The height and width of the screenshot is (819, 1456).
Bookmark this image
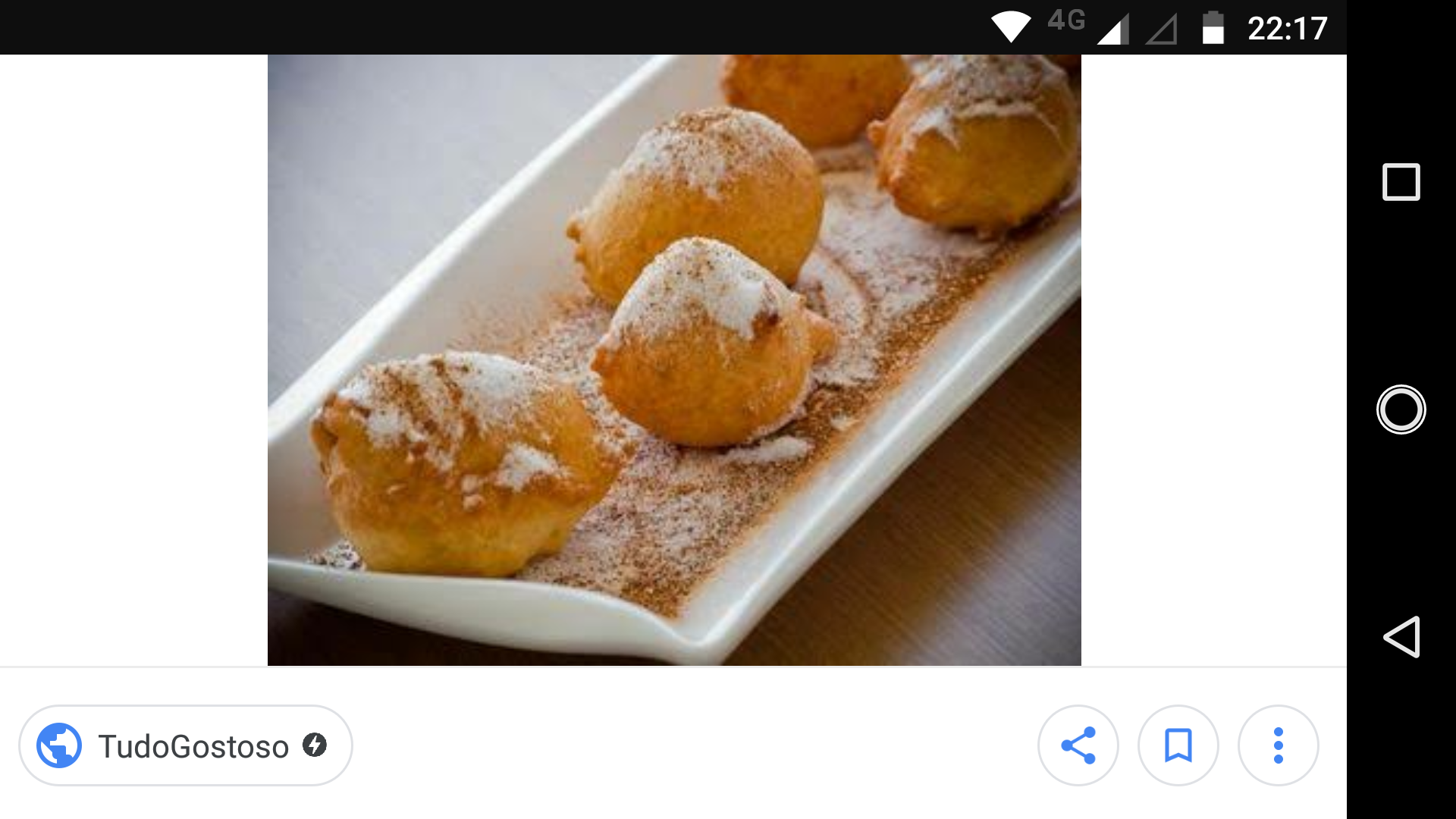[1178, 746]
